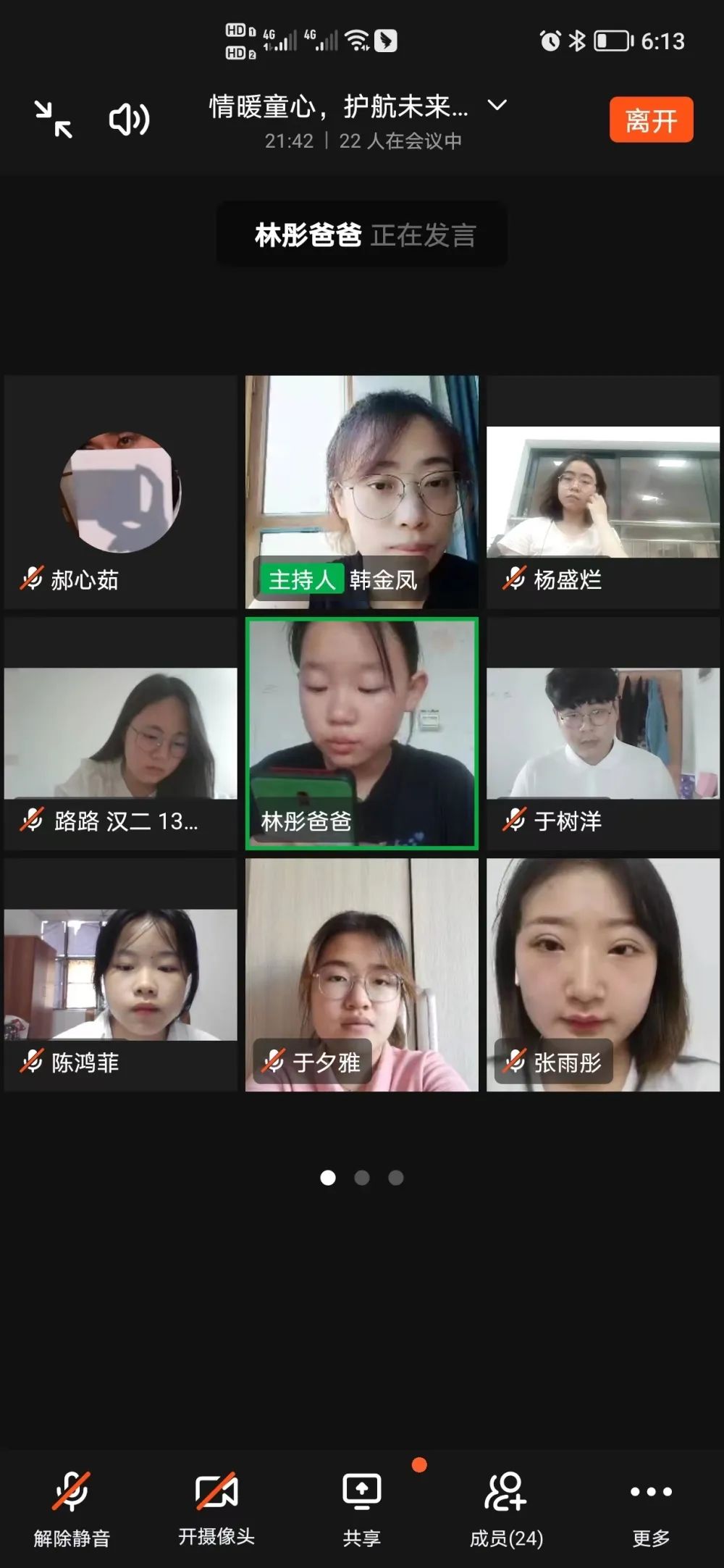Image resolution: width=724 pixels, height=1568 pixels.
Task: Toggle the speaker audio output
Action: tap(129, 120)
